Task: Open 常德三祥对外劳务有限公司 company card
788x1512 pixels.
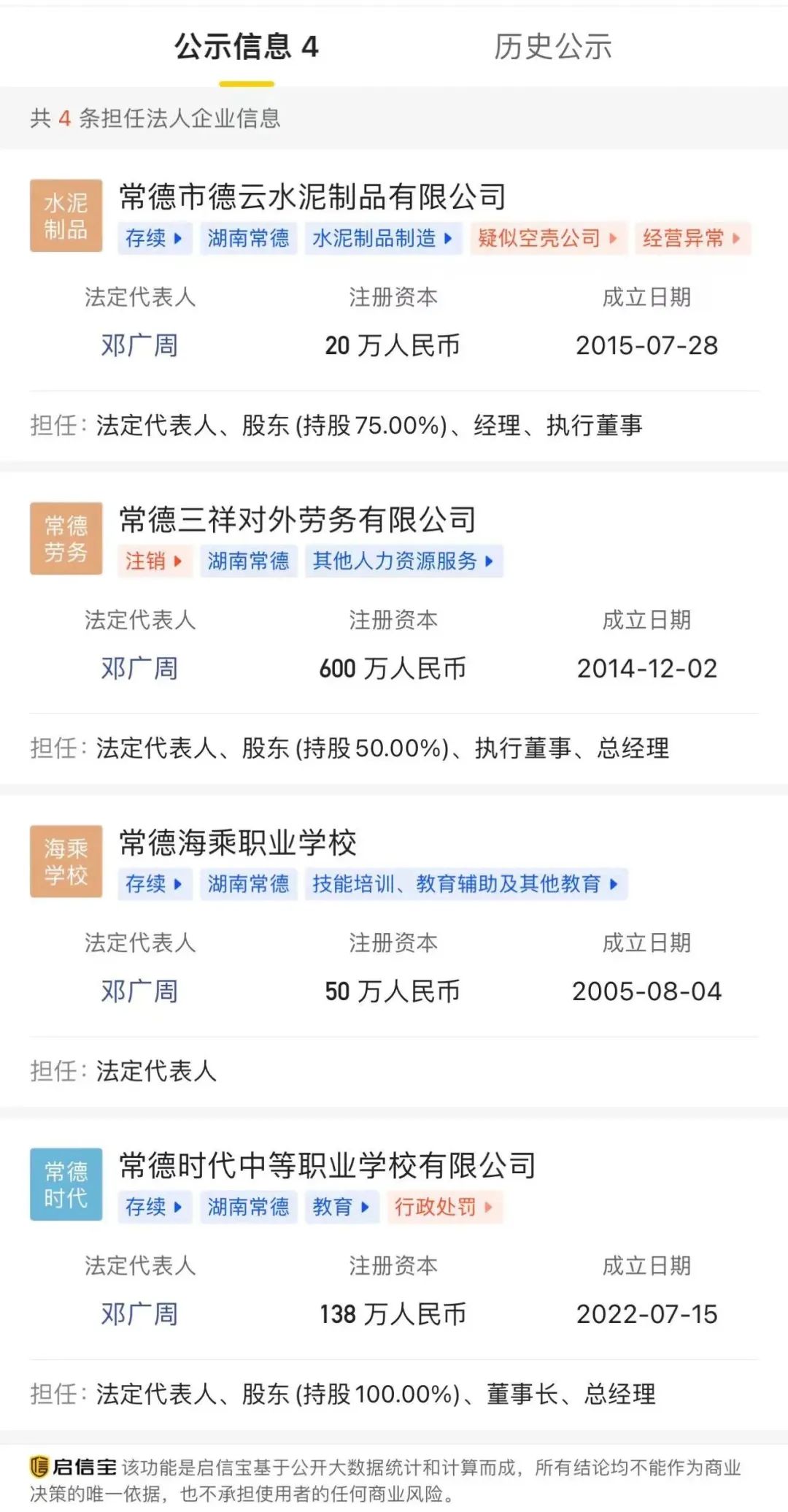Action: [298, 520]
